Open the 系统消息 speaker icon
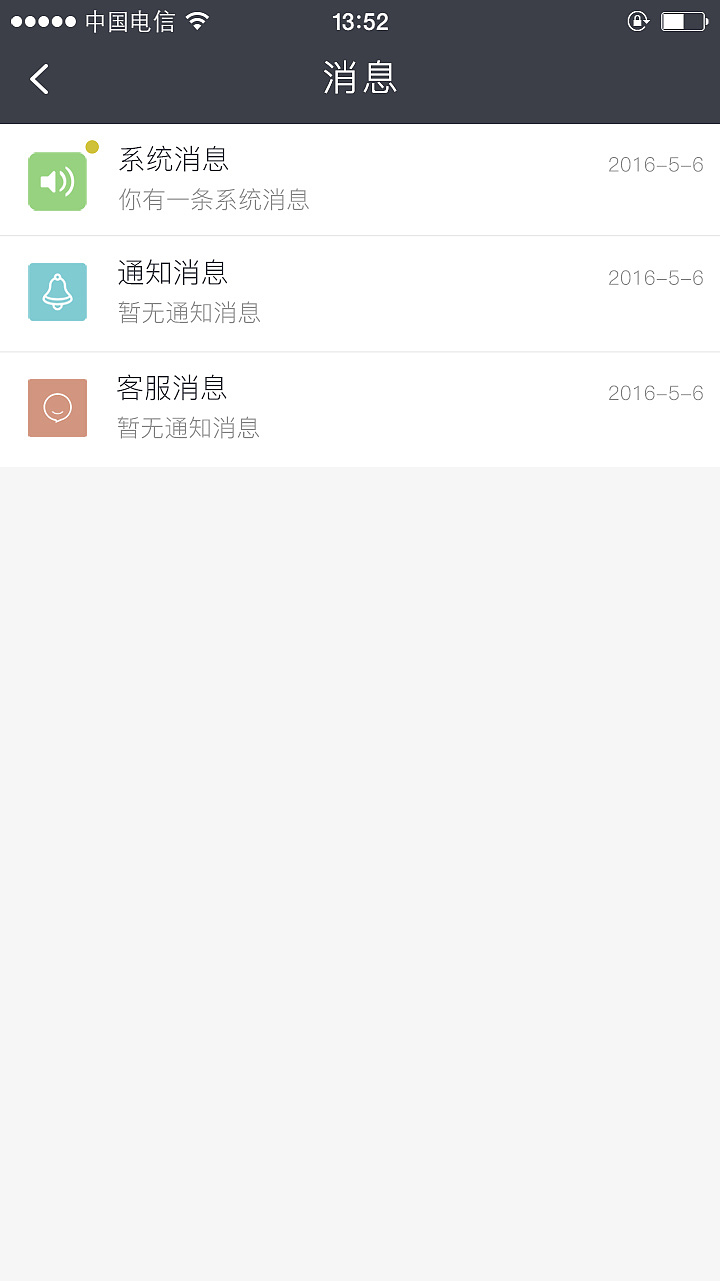720x1281 pixels. coord(57,181)
